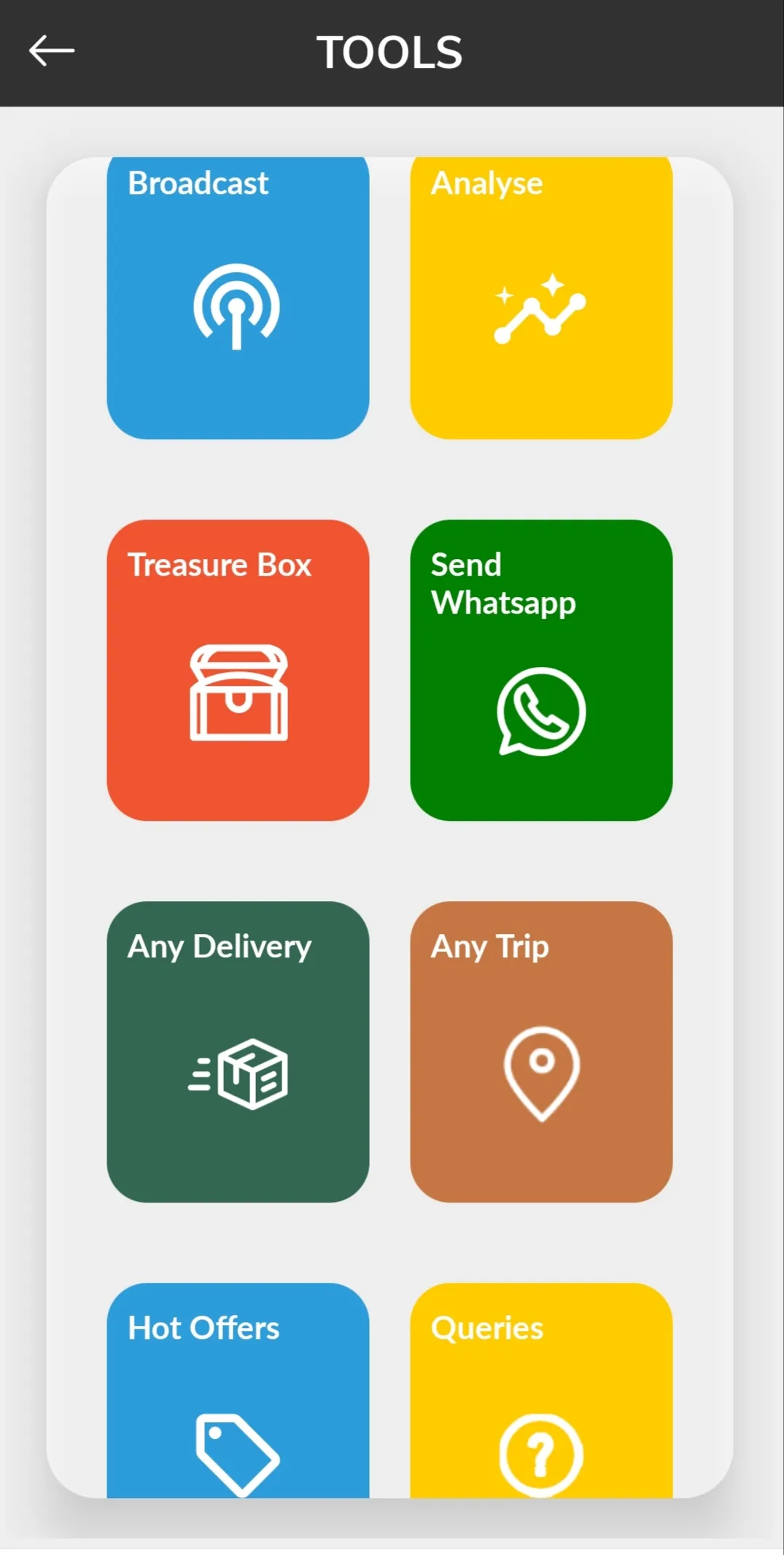
Task: Open the Broadcast tool
Action: coord(238,296)
